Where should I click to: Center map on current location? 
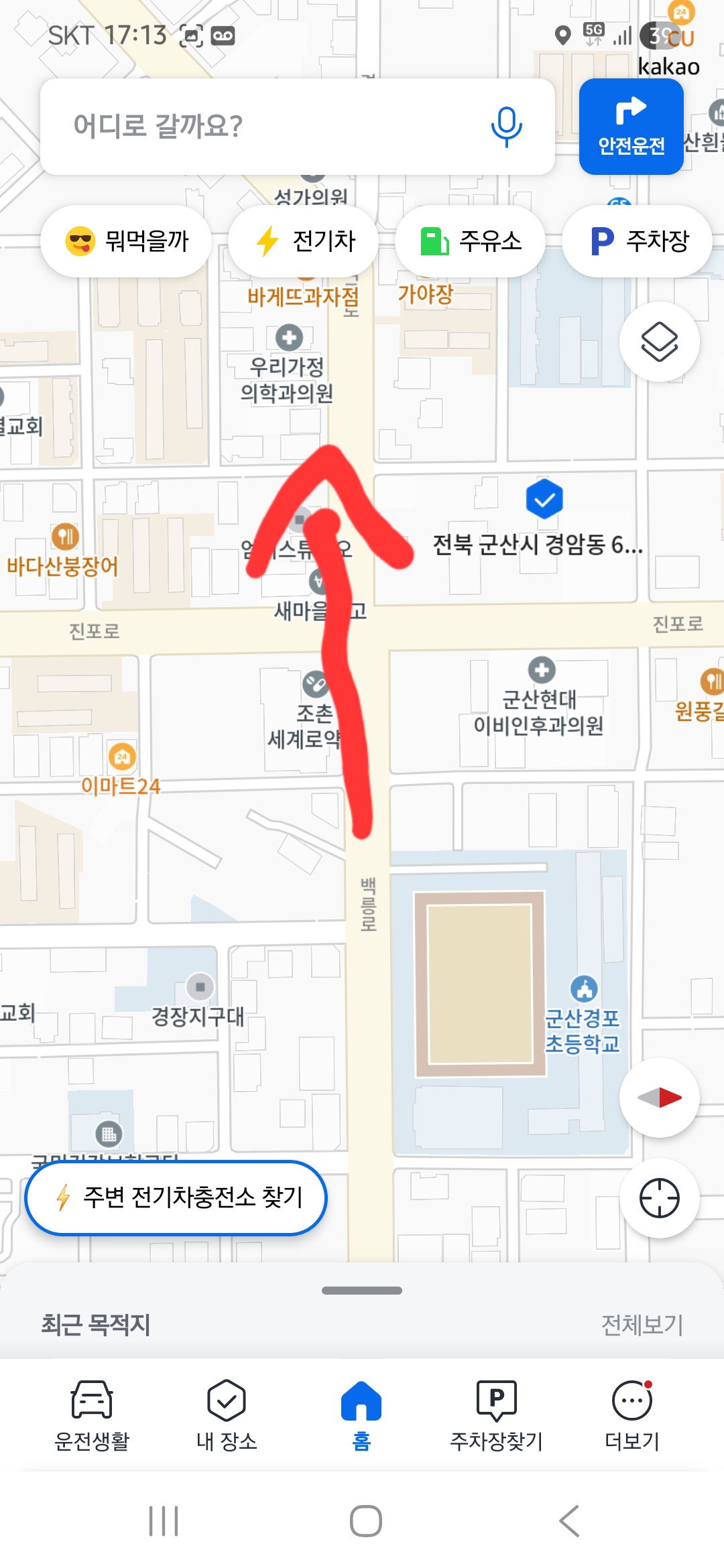click(x=660, y=1198)
